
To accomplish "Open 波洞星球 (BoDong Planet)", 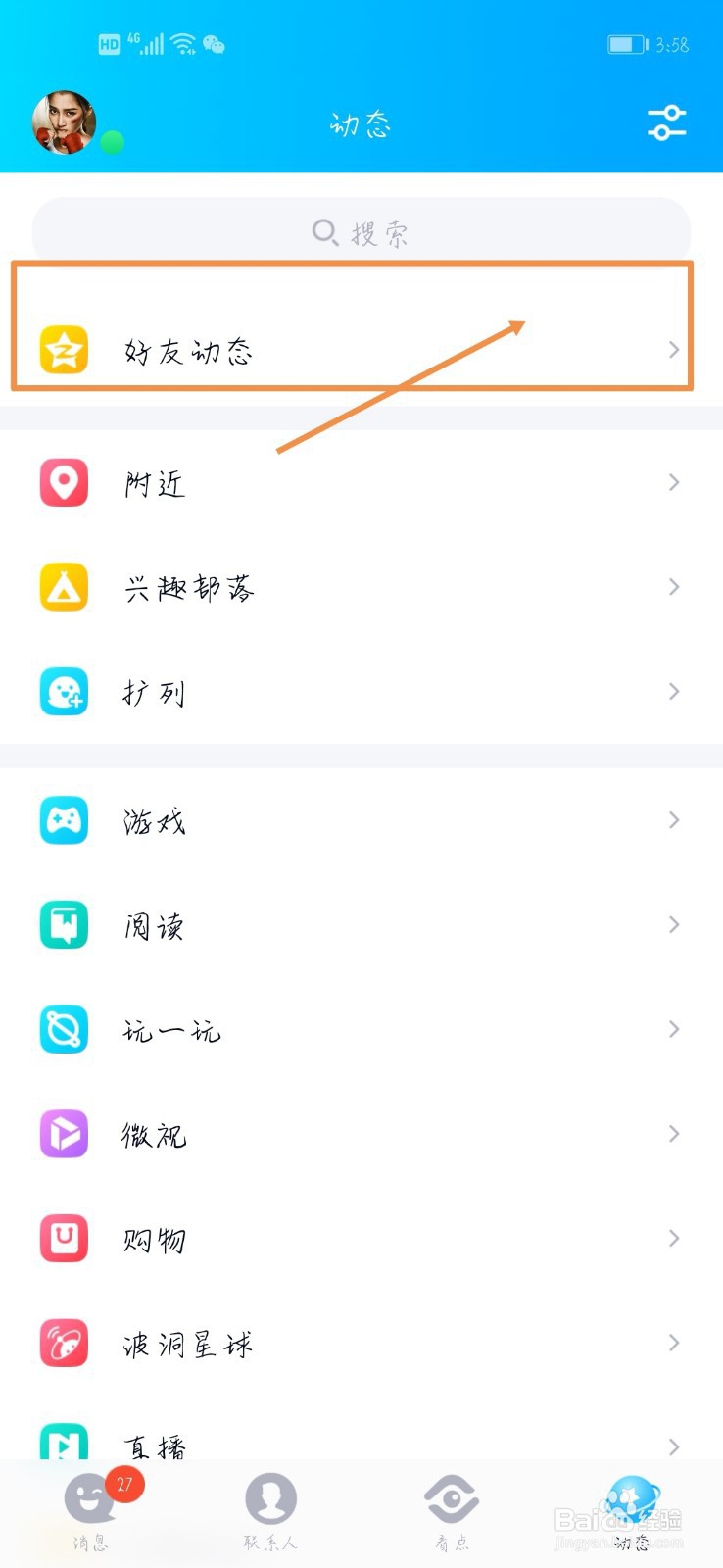I will (x=186, y=1344).
